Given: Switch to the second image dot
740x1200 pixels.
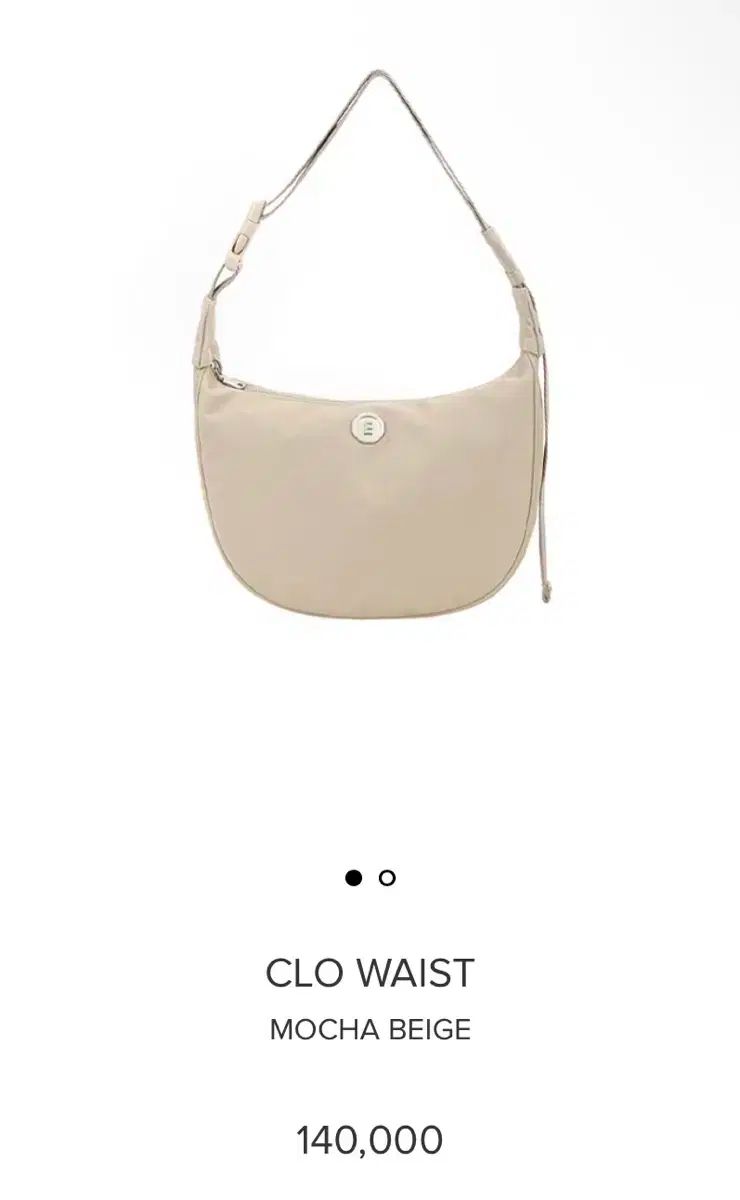Looking at the screenshot, I should [x=387, y=878].
